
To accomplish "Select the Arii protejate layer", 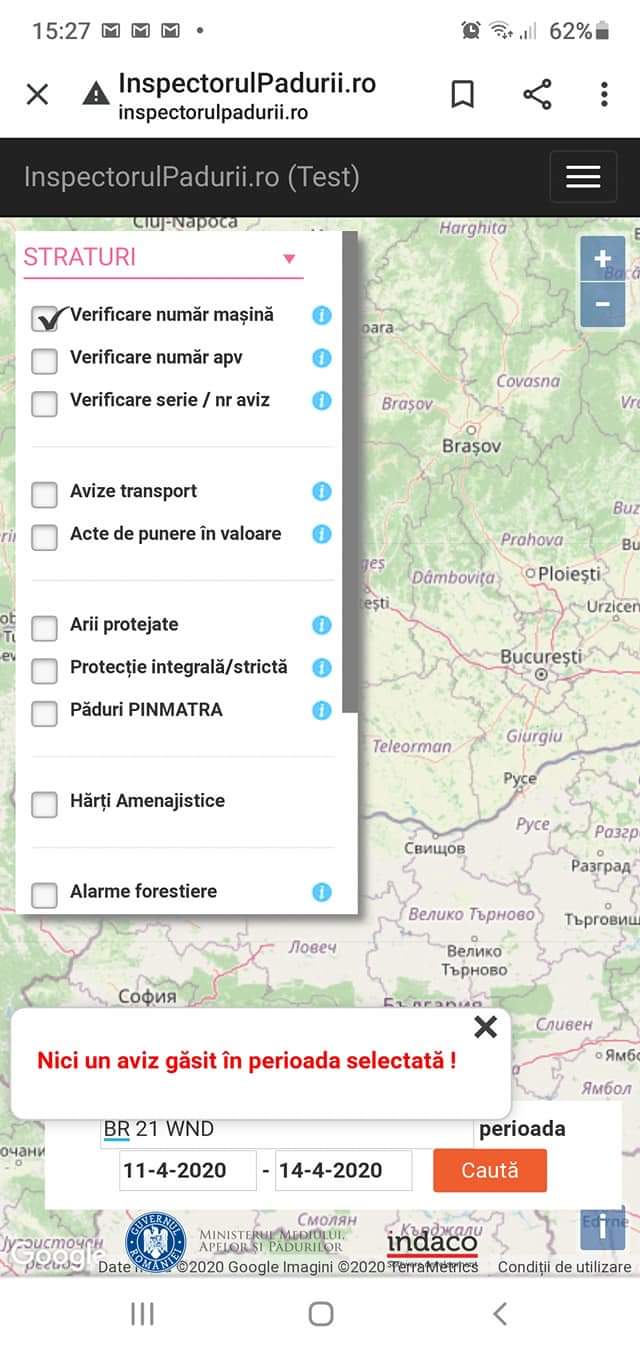I will click(x=45, y=628).
